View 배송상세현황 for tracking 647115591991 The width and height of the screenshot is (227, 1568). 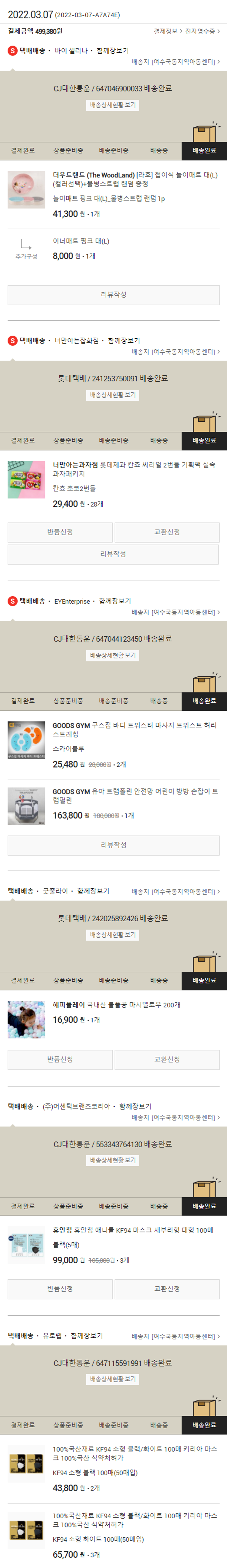[x=113, y=1379]
